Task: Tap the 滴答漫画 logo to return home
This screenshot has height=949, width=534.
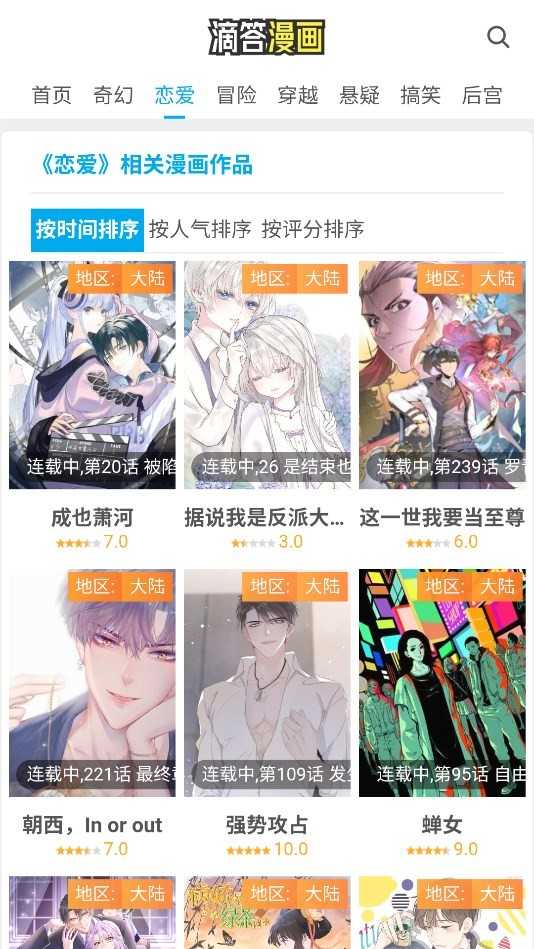Action: 267,38
